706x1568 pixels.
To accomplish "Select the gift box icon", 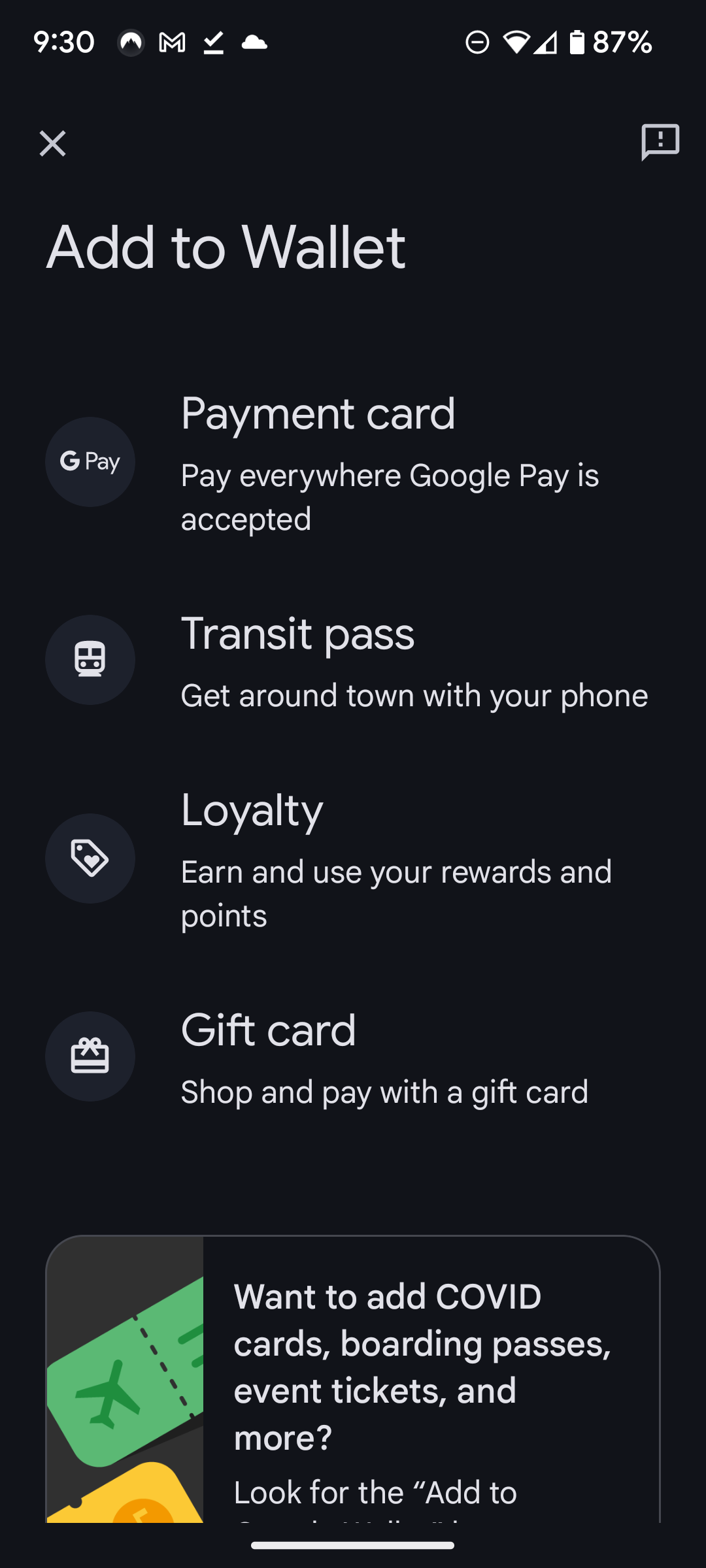I will pyautogui.click(x=90, y=1056).
